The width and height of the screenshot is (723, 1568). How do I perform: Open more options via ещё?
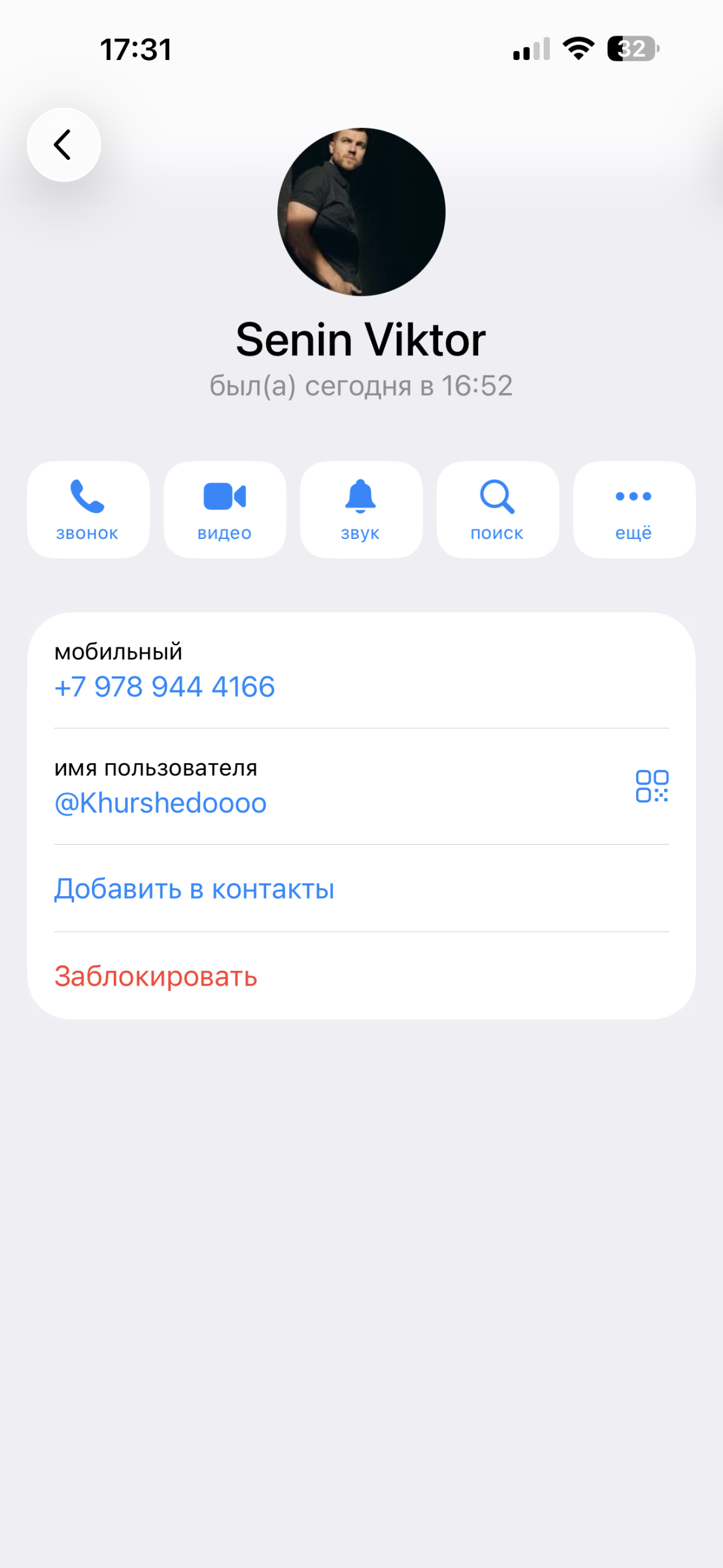634,510
